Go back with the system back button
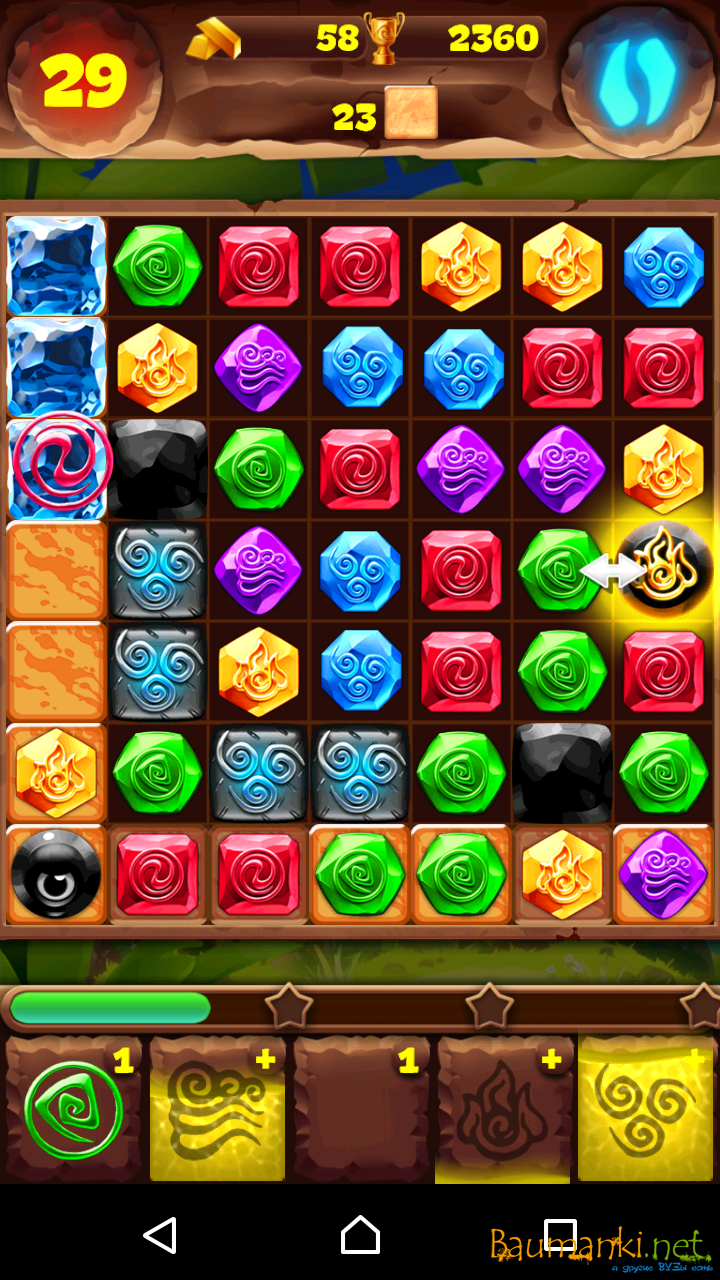The image size is (720, 1280). [x=160, y=1235]
